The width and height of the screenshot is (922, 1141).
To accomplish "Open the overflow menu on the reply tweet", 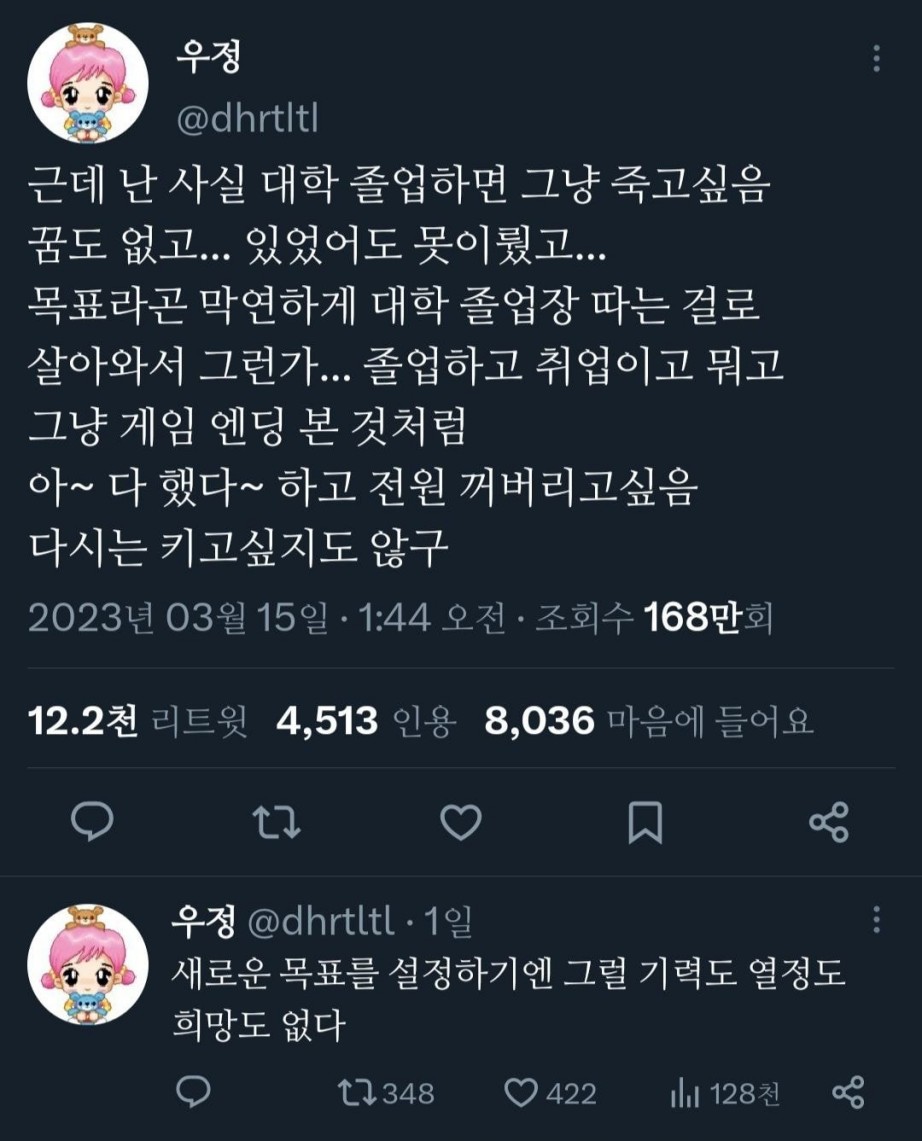I will pos(876,919).
